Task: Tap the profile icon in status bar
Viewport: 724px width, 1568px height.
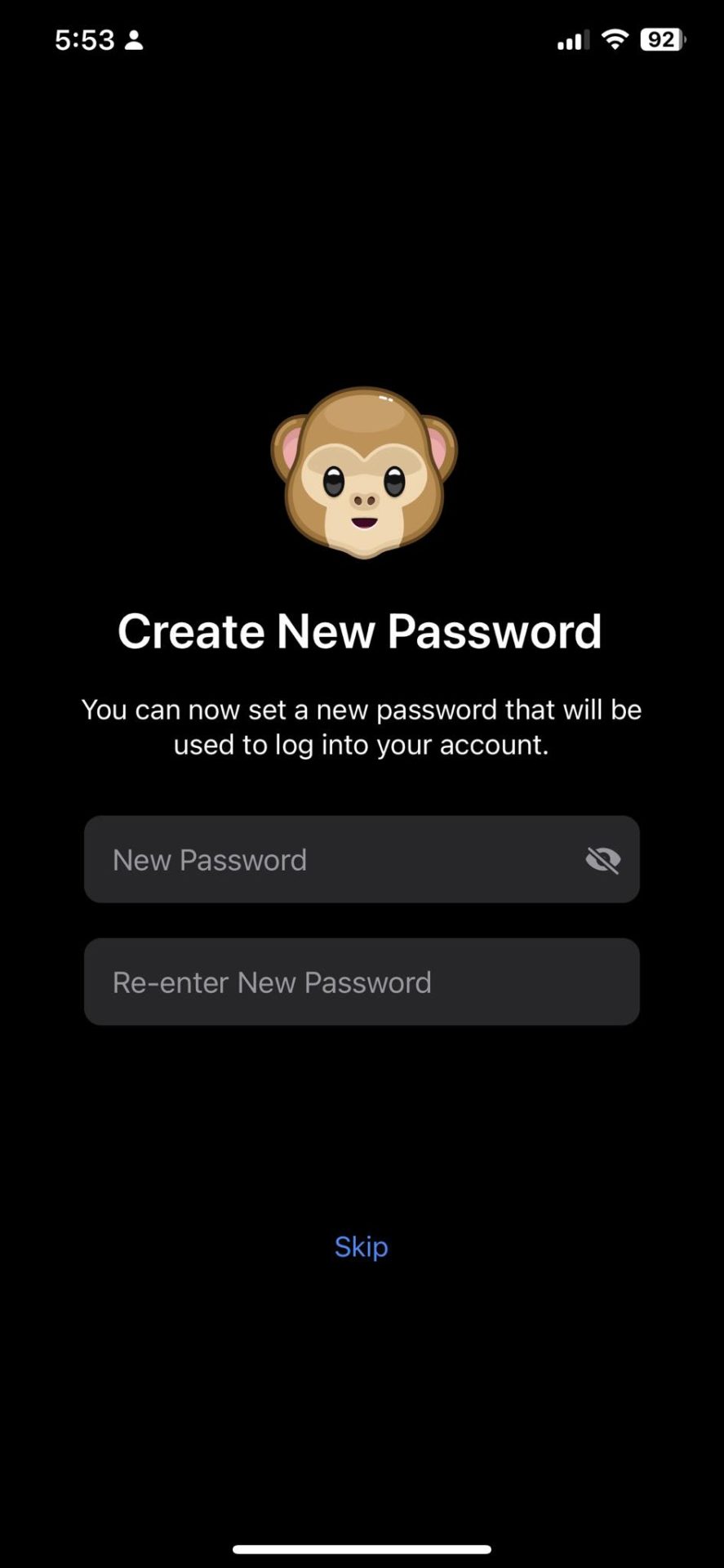Action: click(x=133, y=39)
